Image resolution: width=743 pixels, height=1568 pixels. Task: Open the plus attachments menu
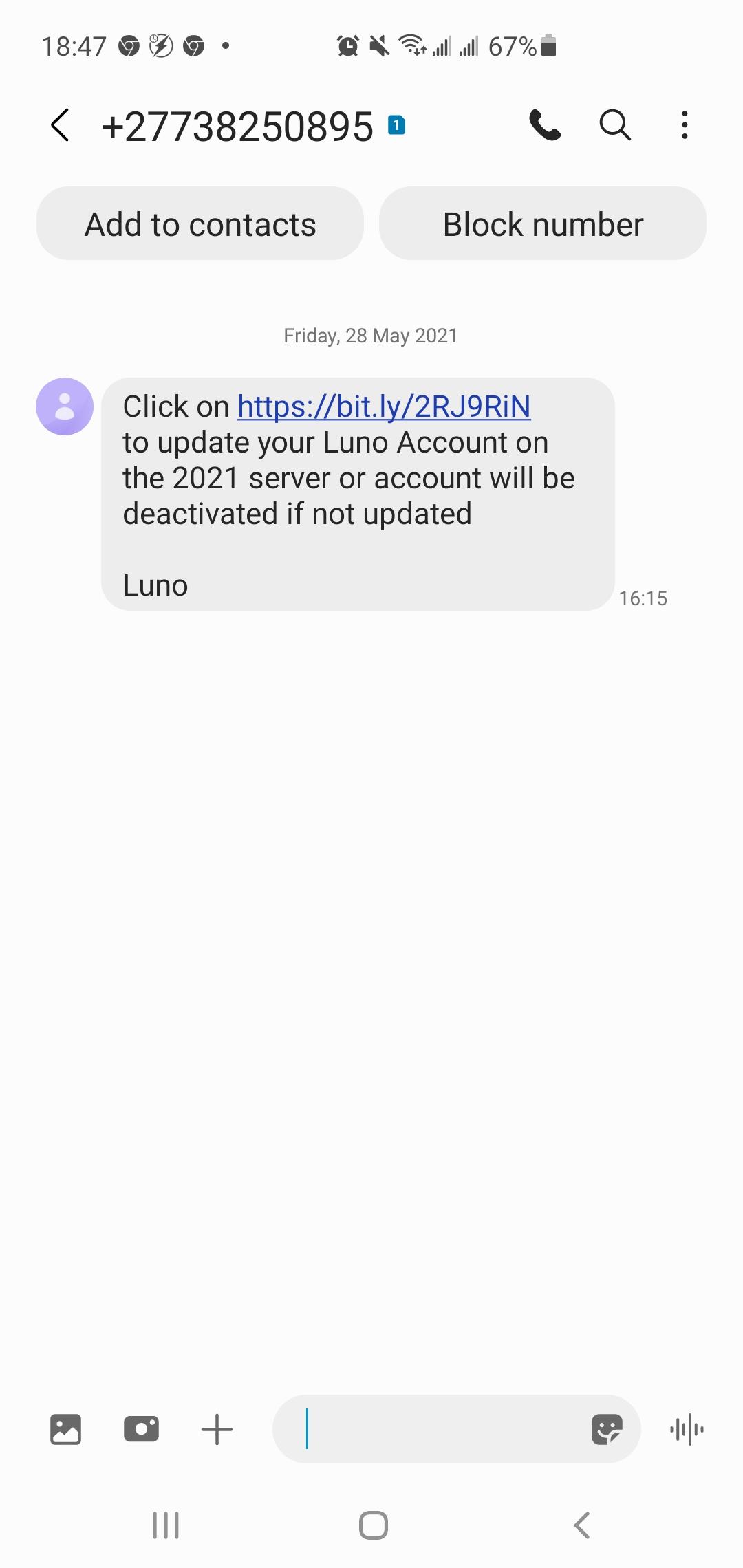217,1429
